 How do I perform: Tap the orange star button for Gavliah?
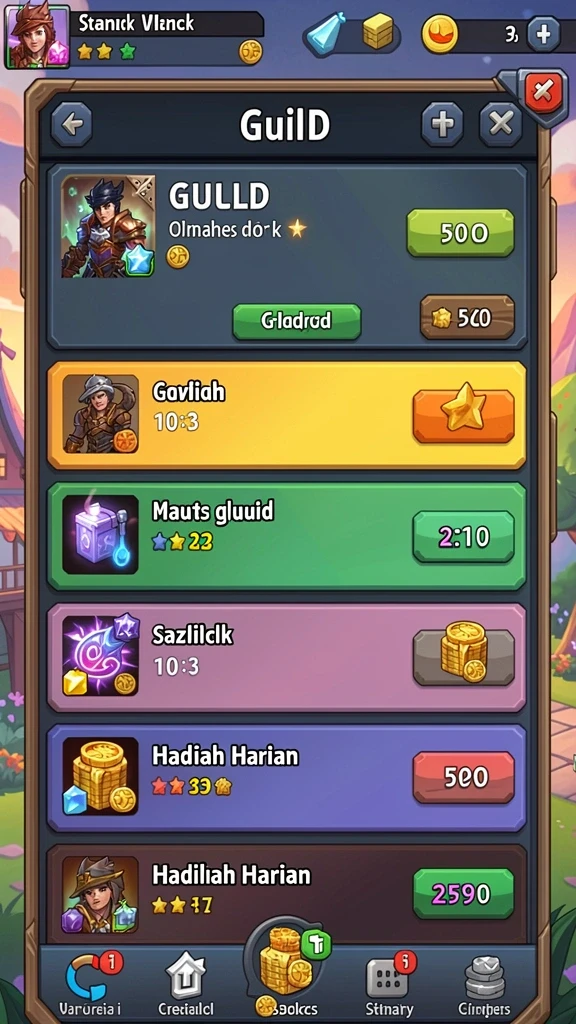(463, 416)
